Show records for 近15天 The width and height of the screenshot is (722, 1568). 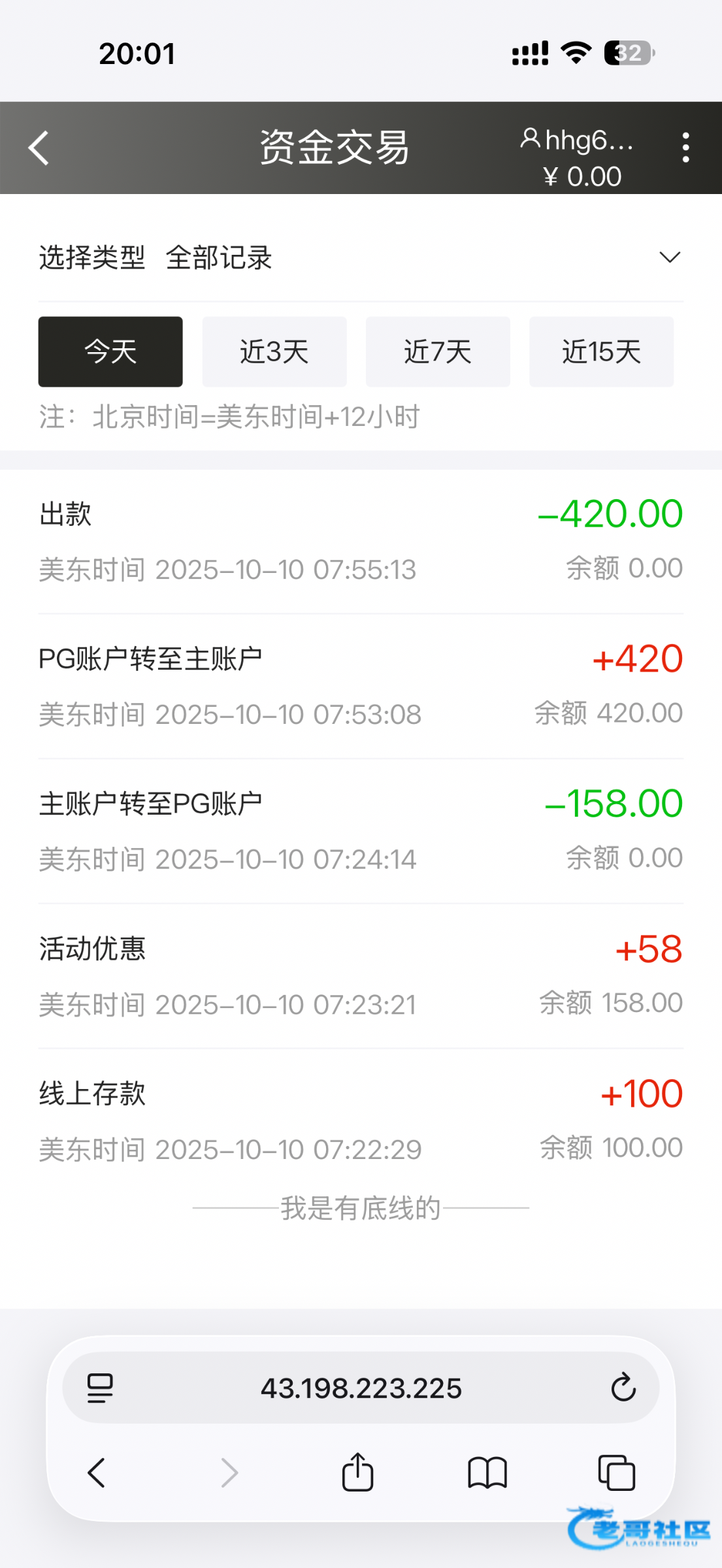pos(601,352)
